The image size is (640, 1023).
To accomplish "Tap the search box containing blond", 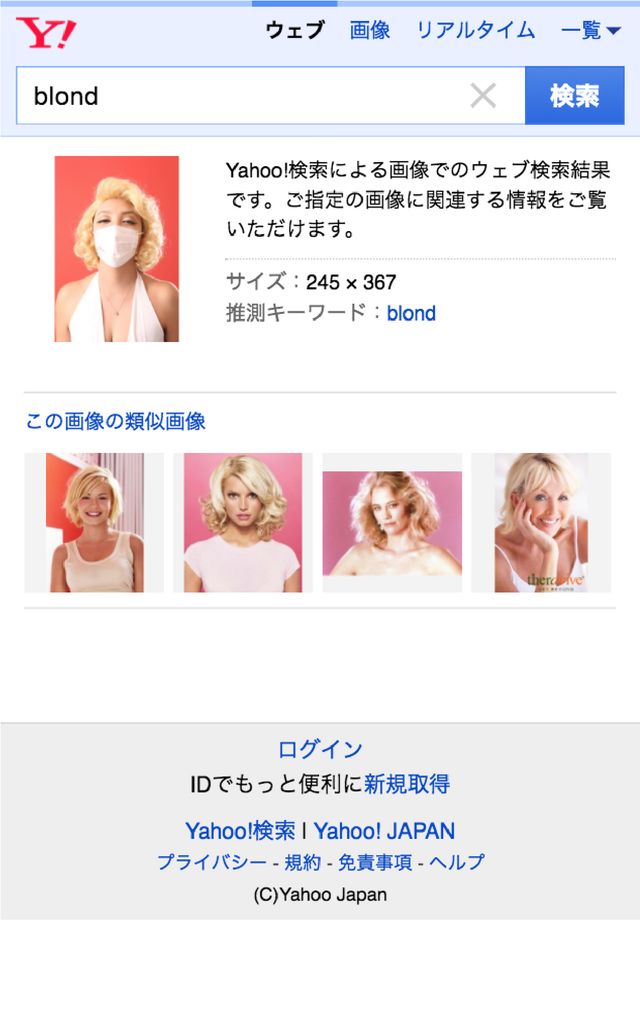I will click(240, 96).
